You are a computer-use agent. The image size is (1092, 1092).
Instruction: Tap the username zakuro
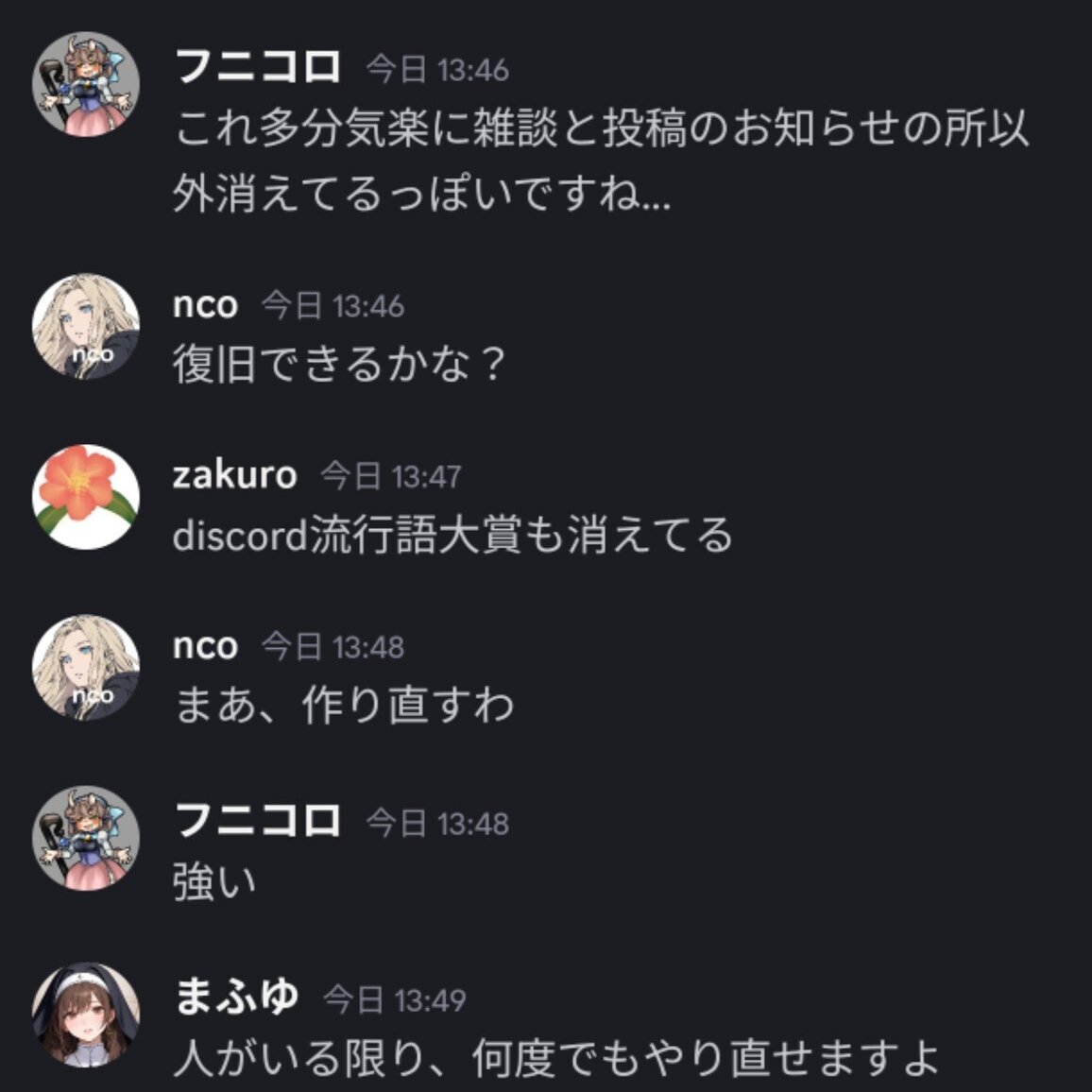click(x=234, y=474)
